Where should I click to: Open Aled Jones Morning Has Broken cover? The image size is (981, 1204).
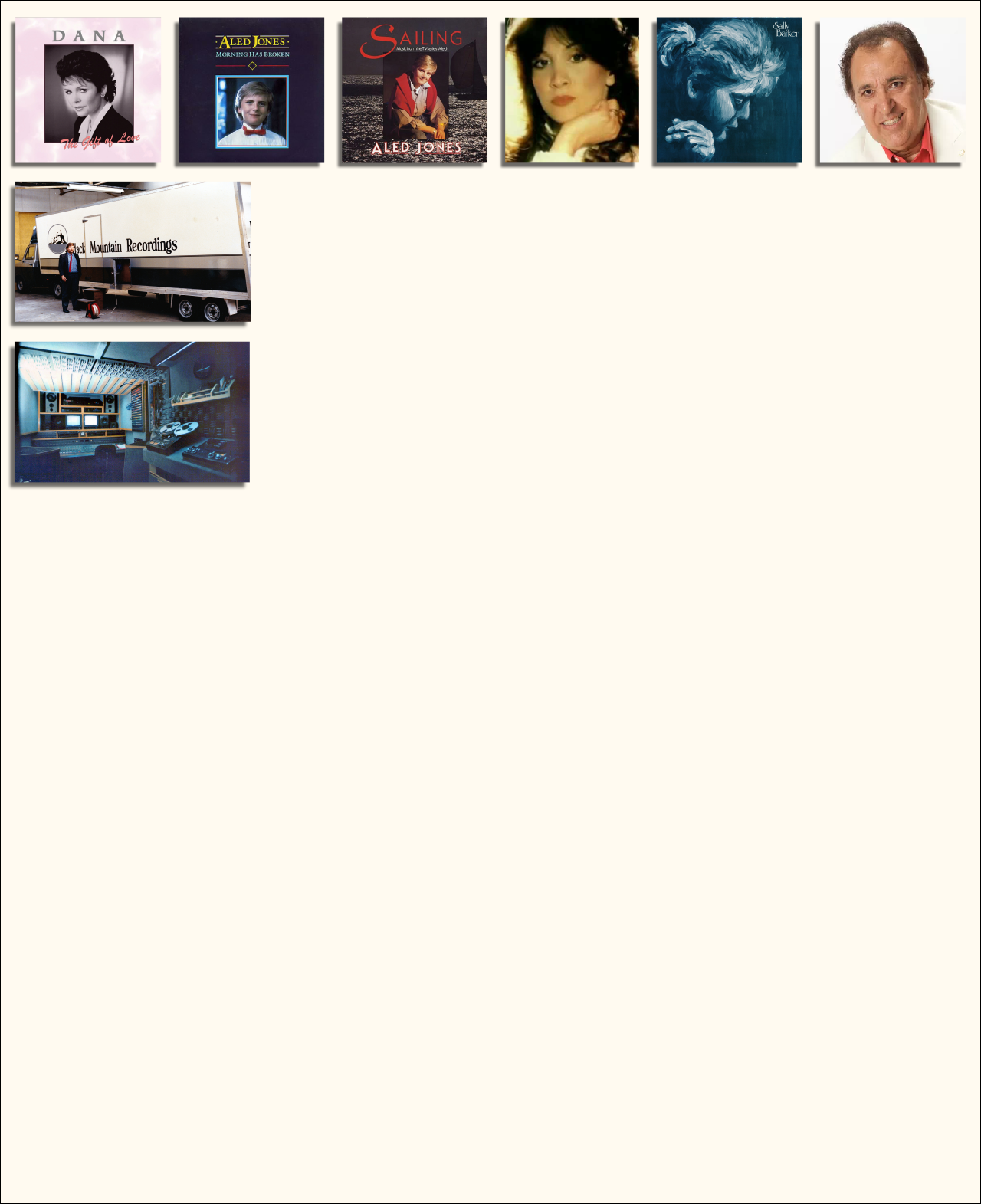click(x=251, y=90)
